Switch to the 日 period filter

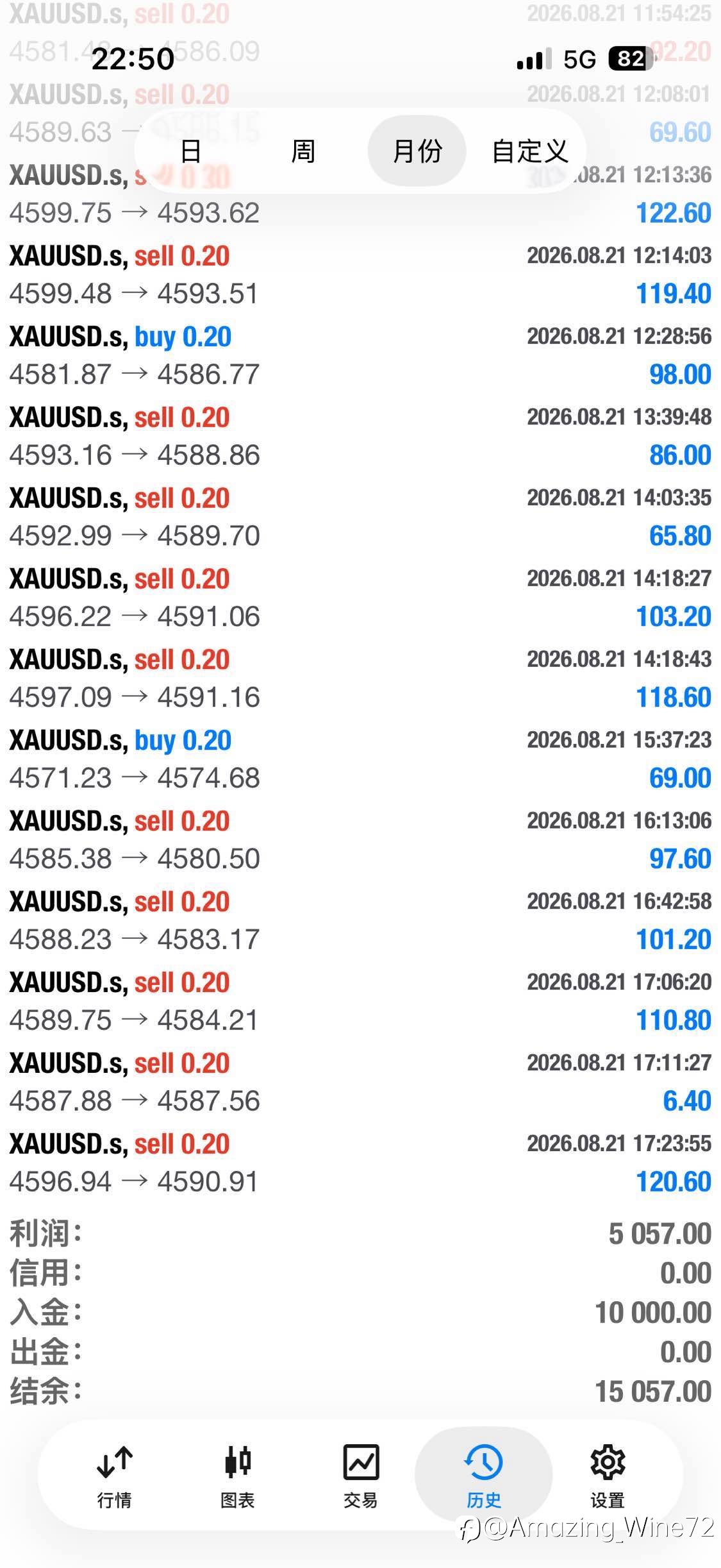coord(191,151)
